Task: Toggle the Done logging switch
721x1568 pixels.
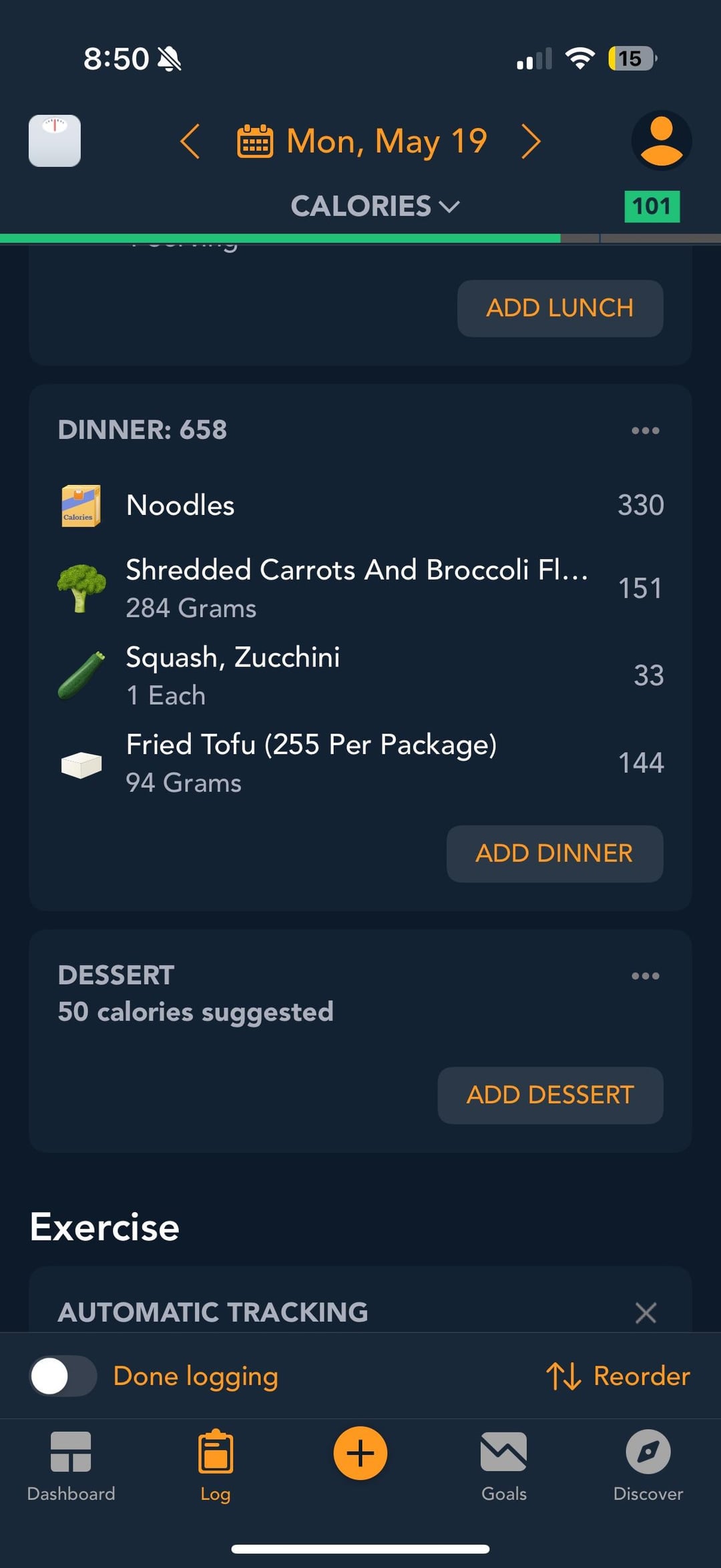Action: (x=63, y=1376)
